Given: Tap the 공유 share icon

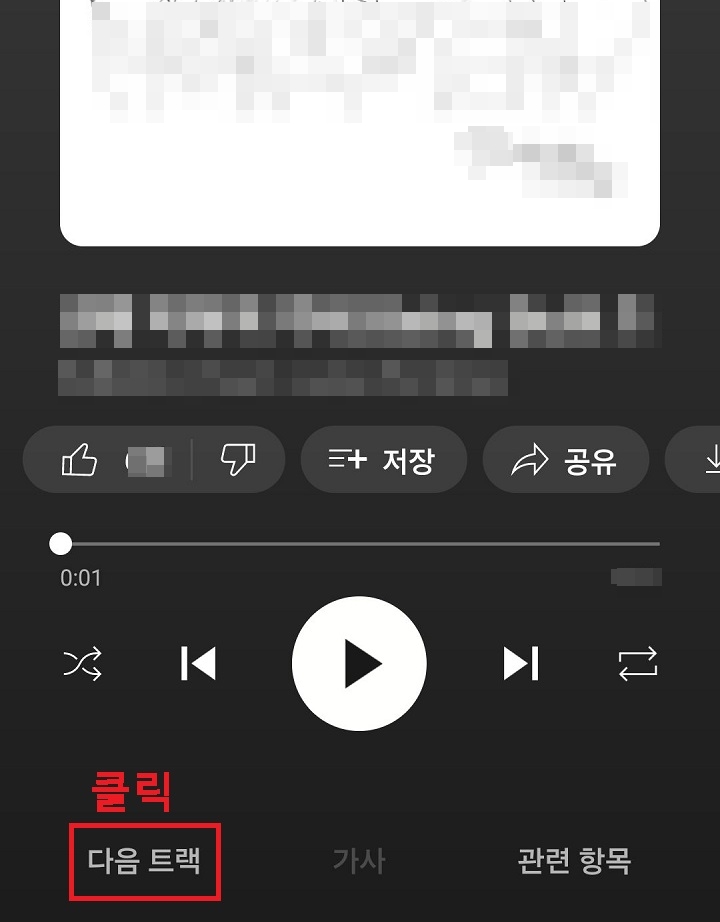Looking at the screenshot, I should (565, 460).
